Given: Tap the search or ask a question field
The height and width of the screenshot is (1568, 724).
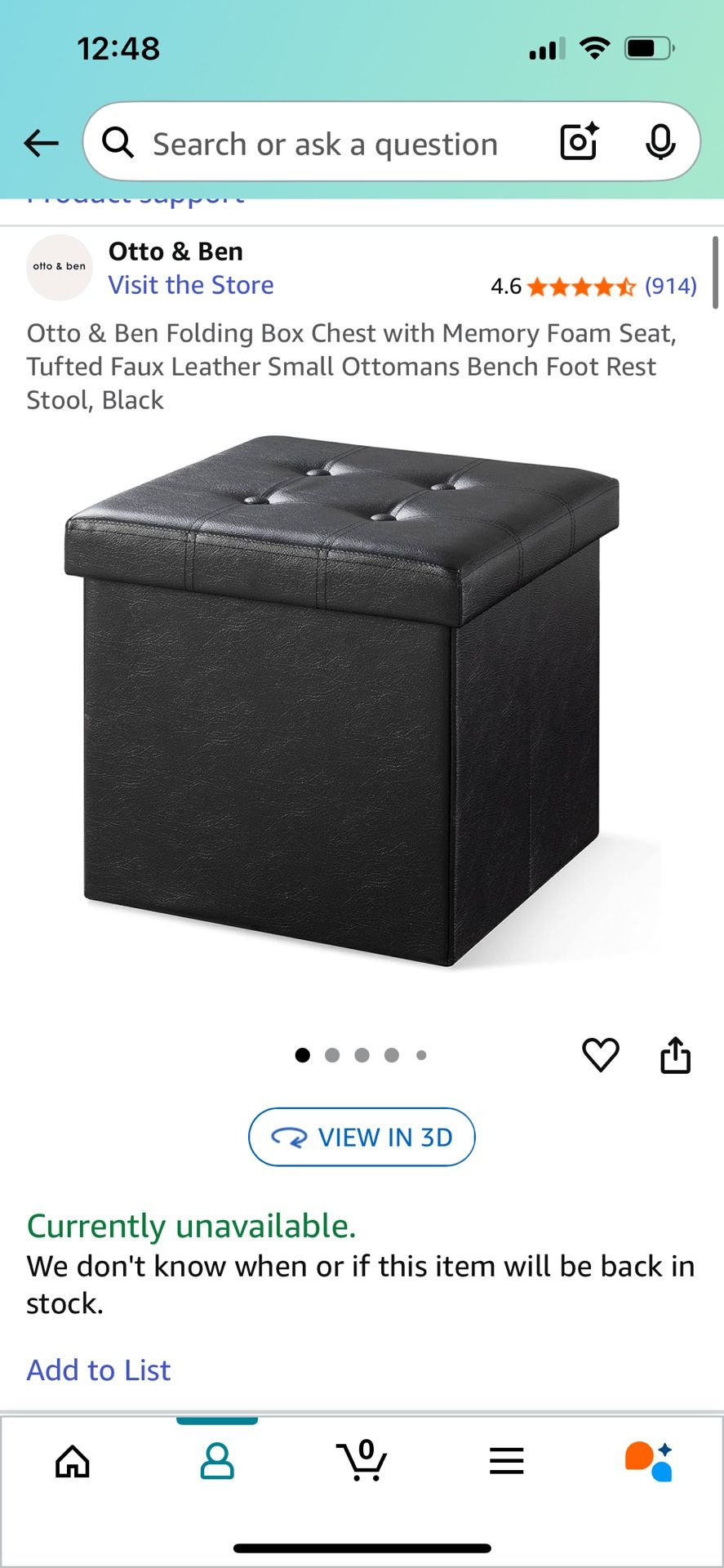Looking at the screenshot, I should (x=326, y=145).
